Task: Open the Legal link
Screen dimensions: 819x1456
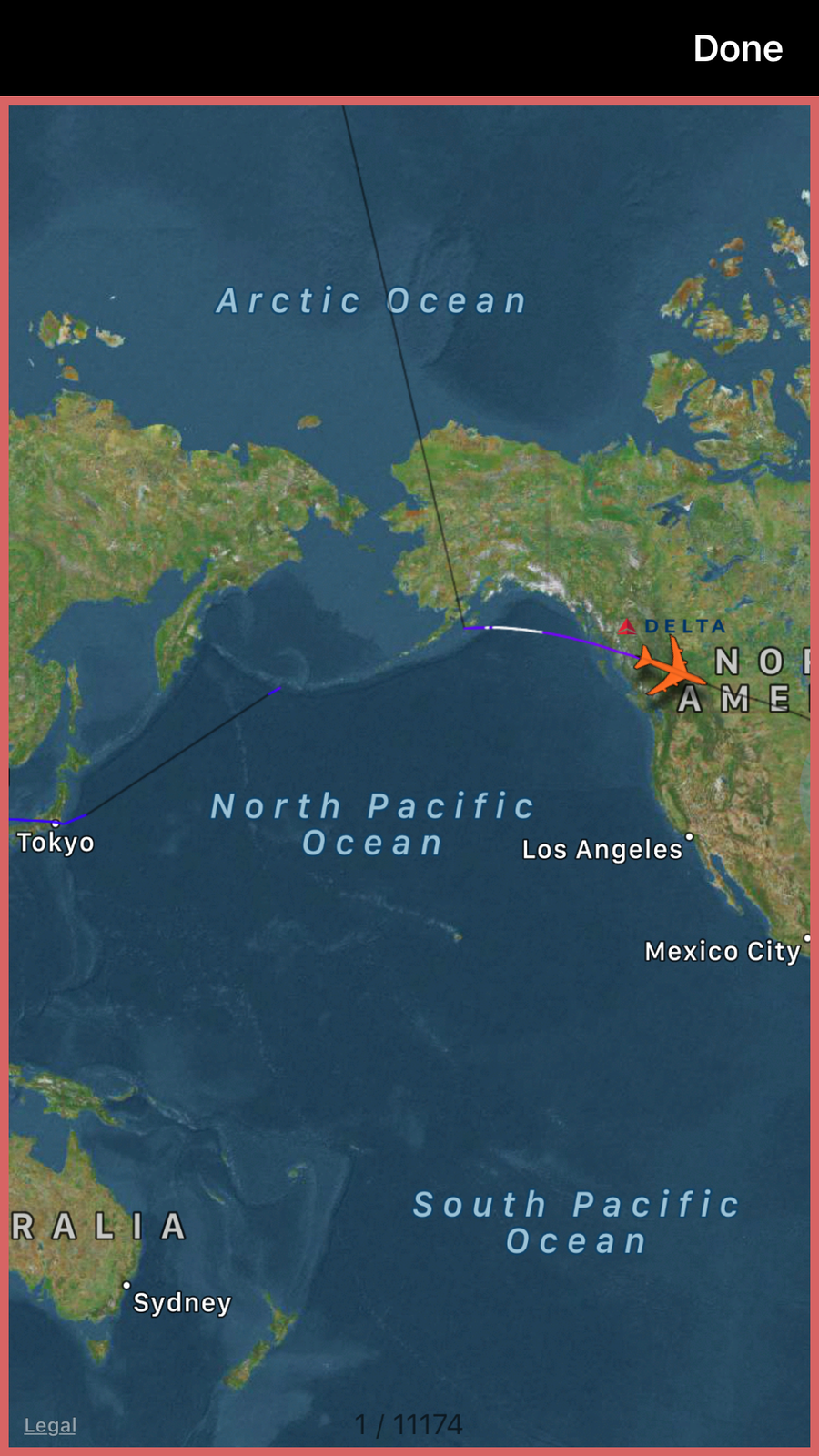Action: pos(50,1425)
